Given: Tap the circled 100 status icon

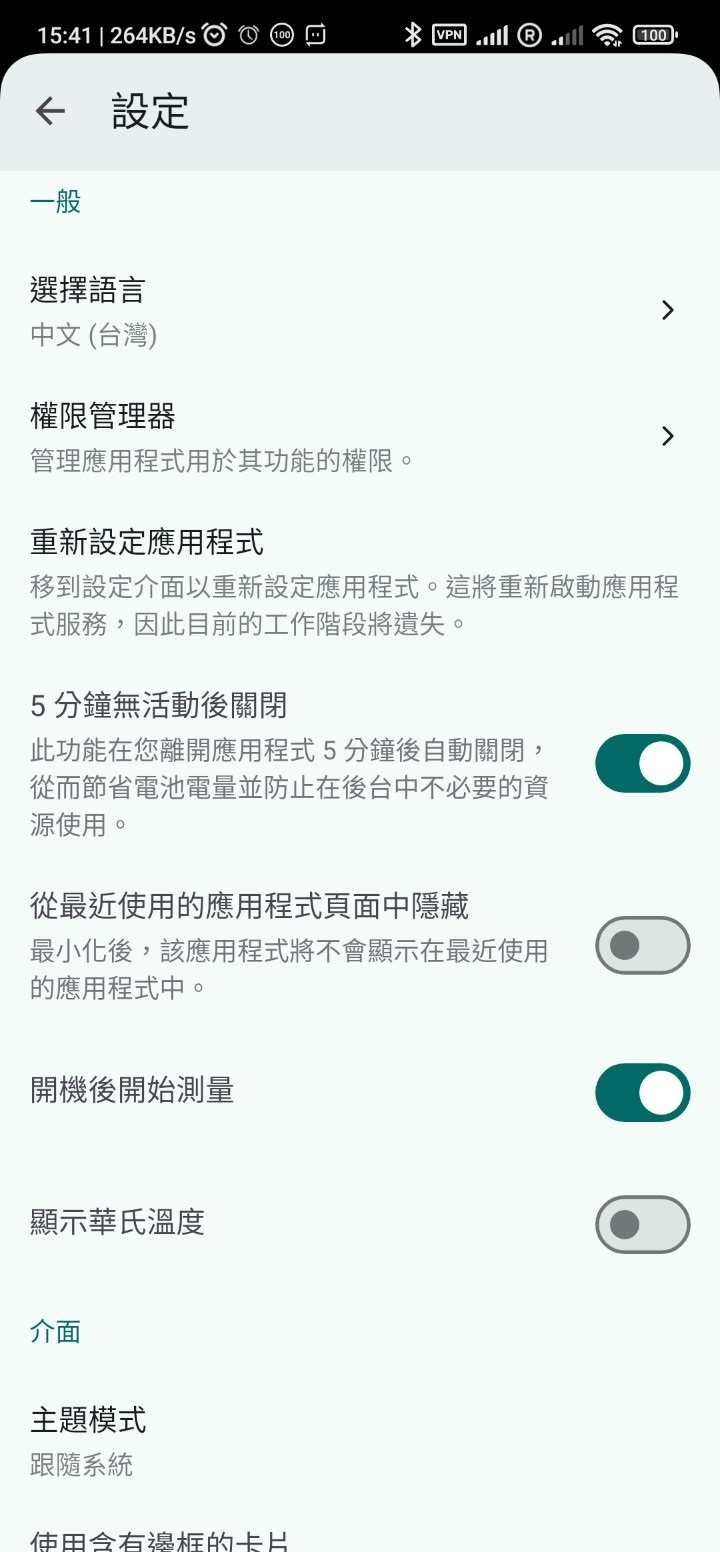Looking at the screenshot, I should [x=280, y=35].
